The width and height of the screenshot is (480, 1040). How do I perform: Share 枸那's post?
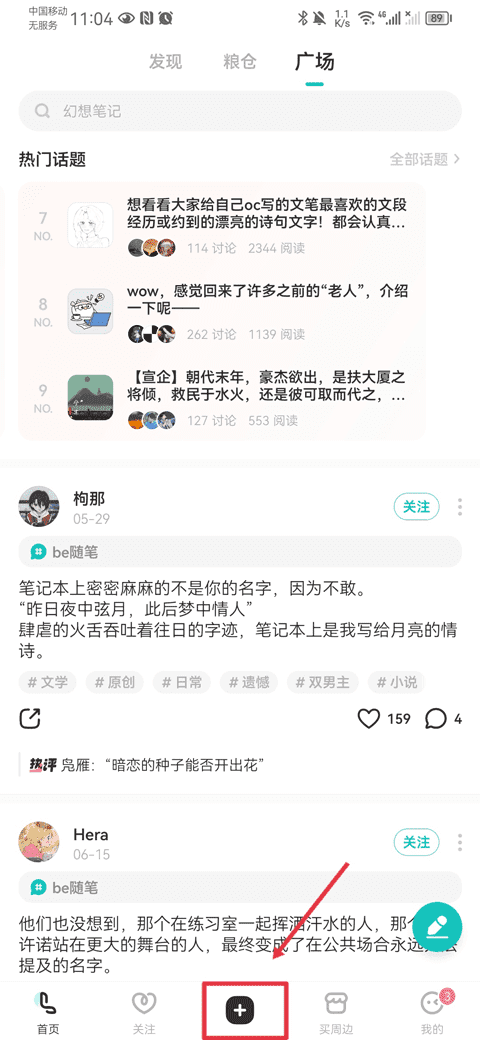(30, 718)
